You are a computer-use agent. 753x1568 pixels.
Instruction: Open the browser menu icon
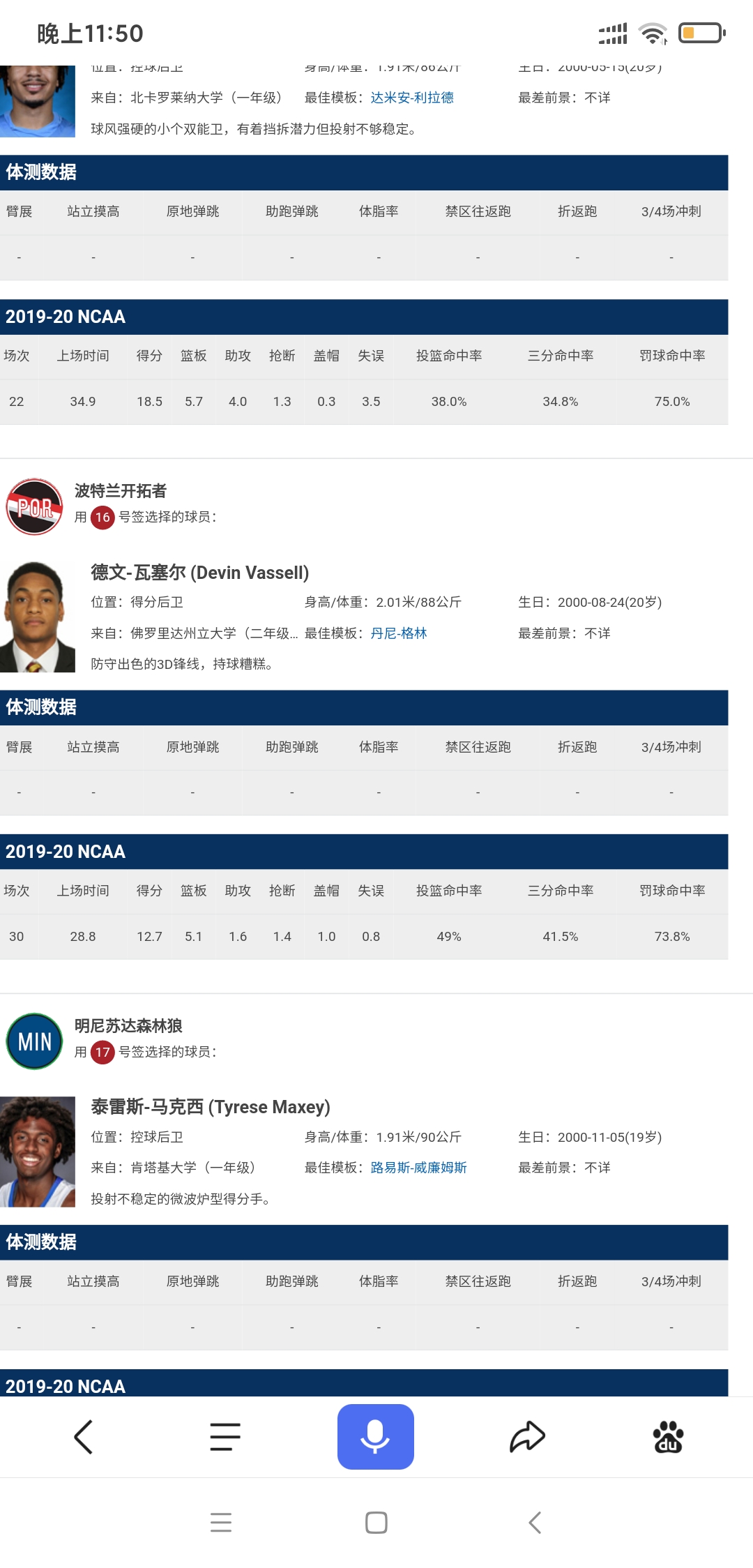pos(225,1437)
